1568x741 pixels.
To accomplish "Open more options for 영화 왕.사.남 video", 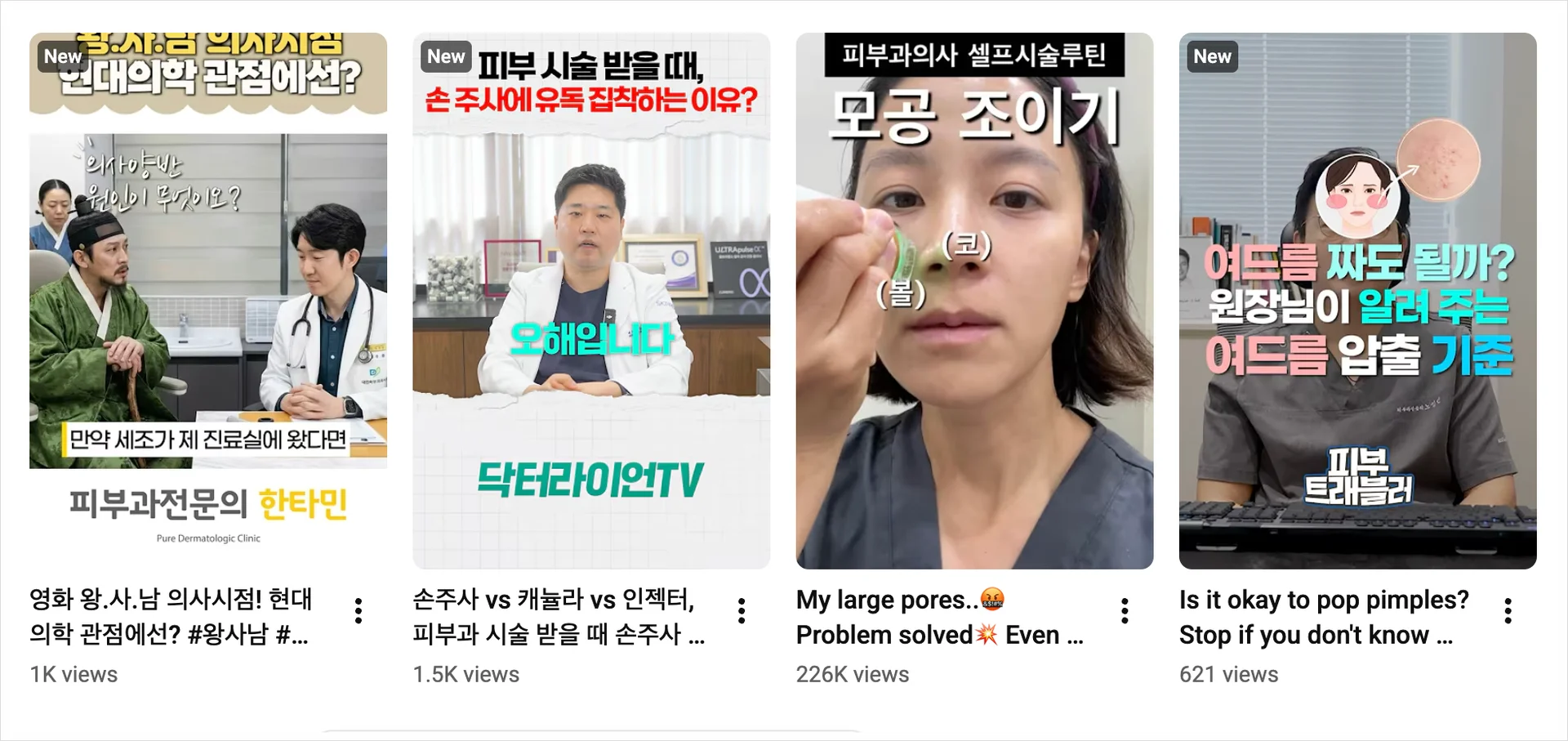I will click(x=359, y=611).
